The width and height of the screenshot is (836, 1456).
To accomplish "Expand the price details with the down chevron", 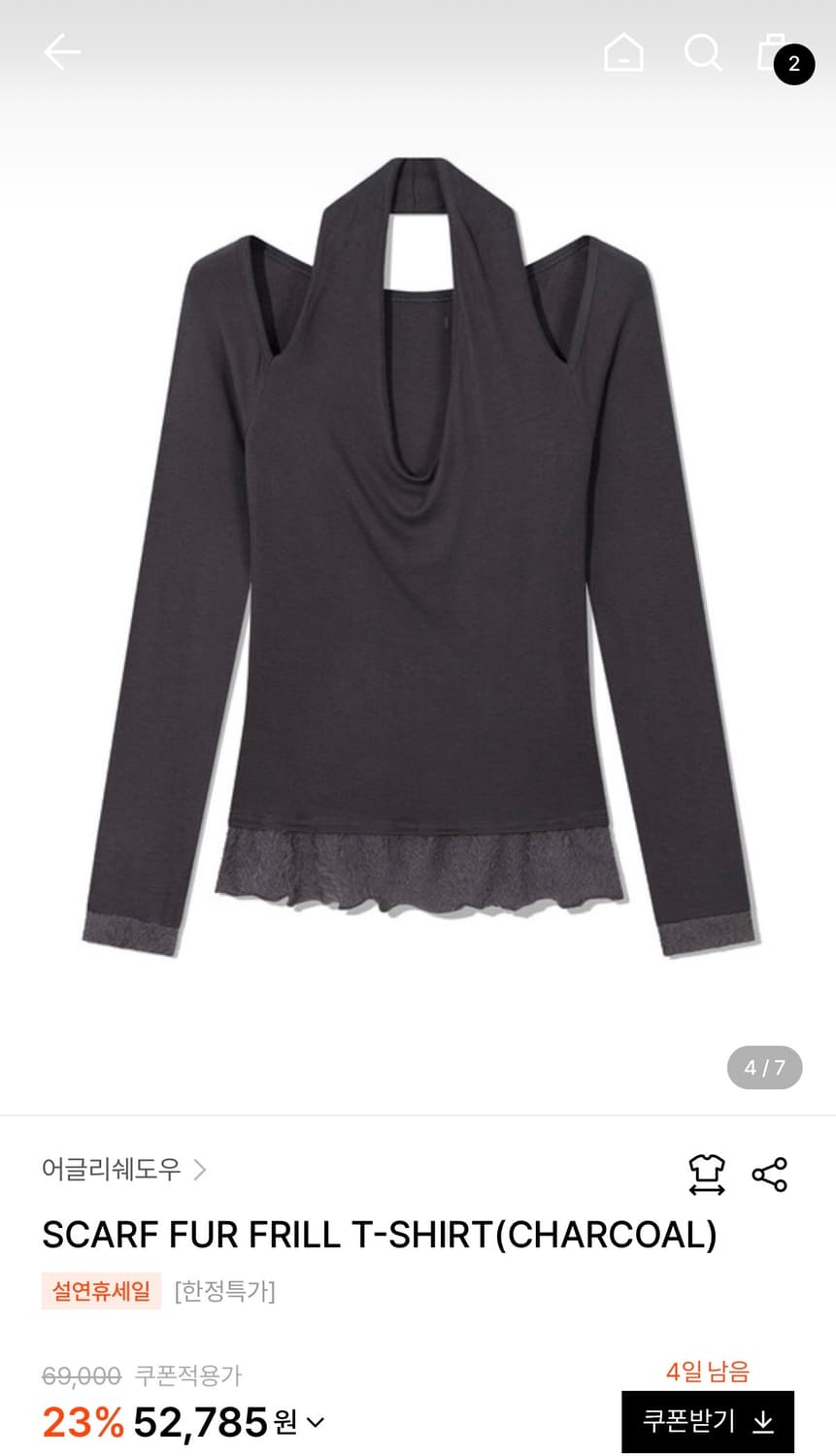I will (x=315, y=1424).
